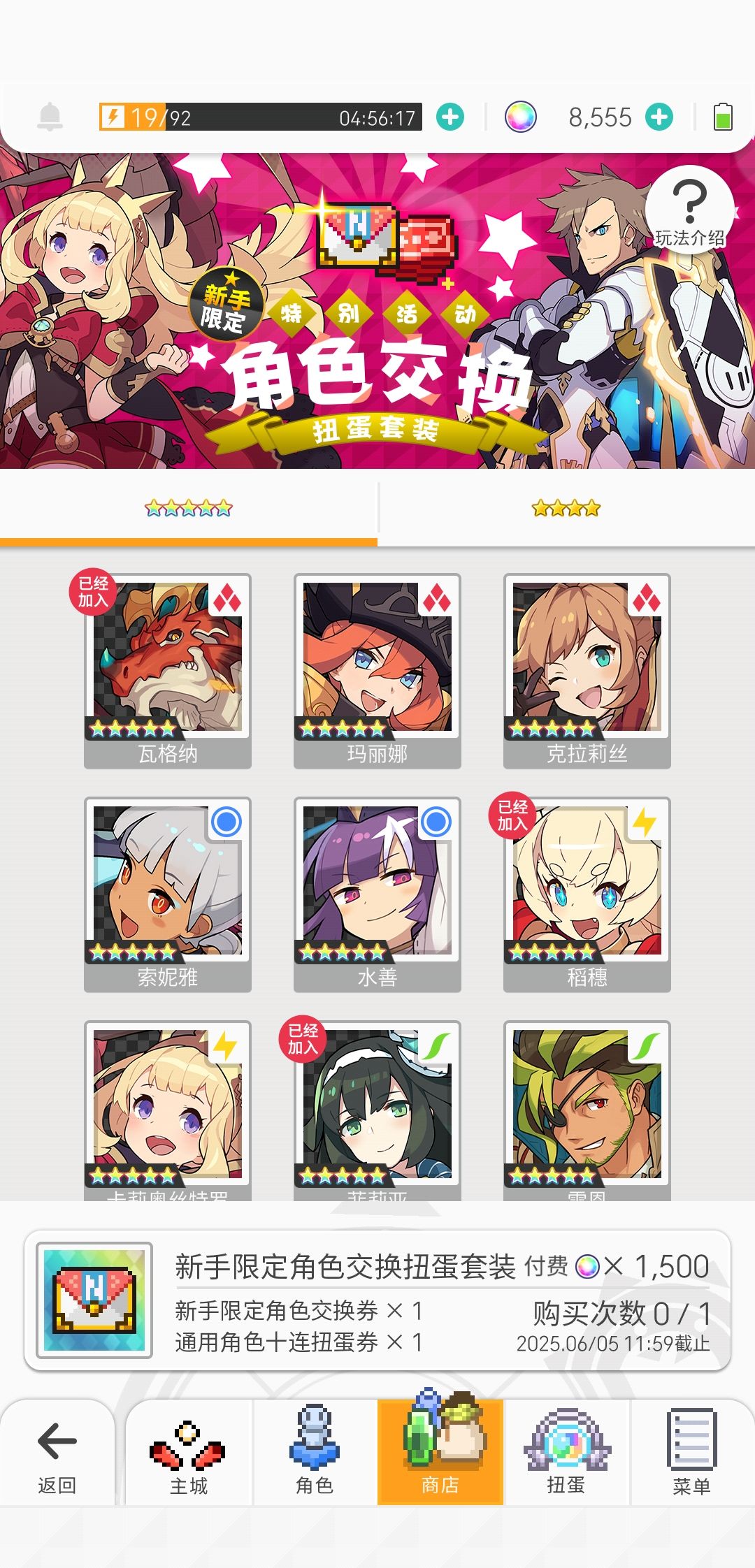View 瓦格纳 character portrait
Image resolution: width=755 pixels, height=1568 pixels.
click(166, 664)
